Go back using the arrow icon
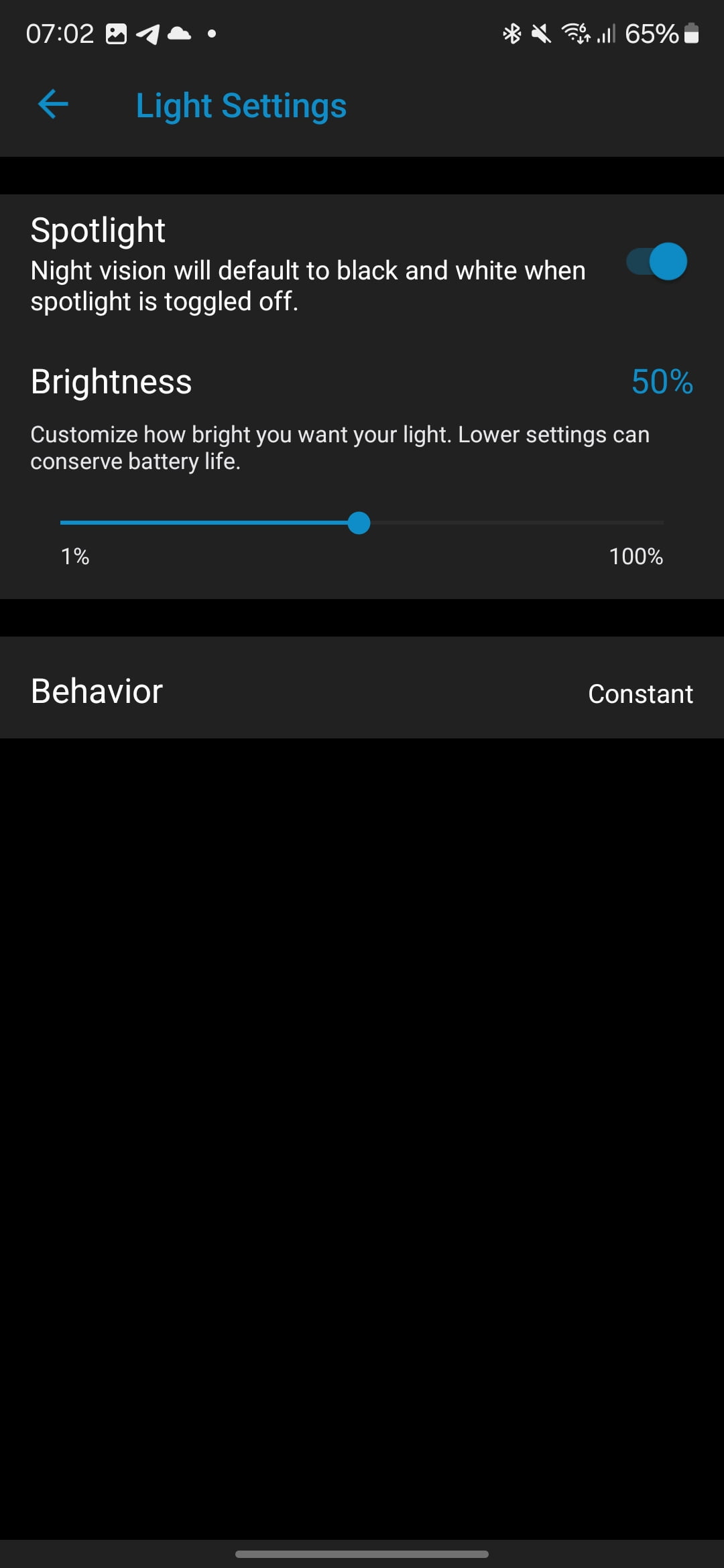Viewport: 724px width, 1568px height. pyautogui.click(x=53, y=105)
